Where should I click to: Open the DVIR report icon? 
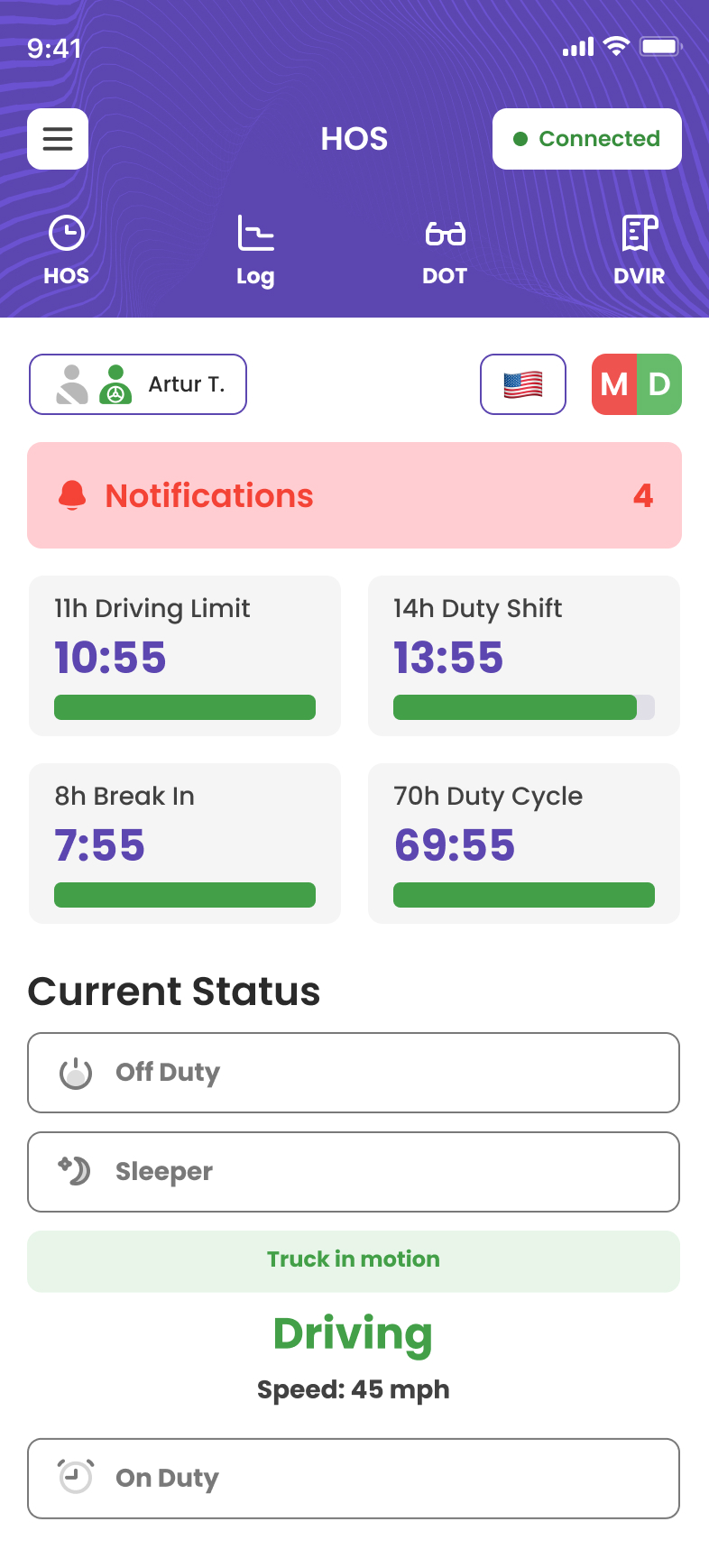coord(640,233)
